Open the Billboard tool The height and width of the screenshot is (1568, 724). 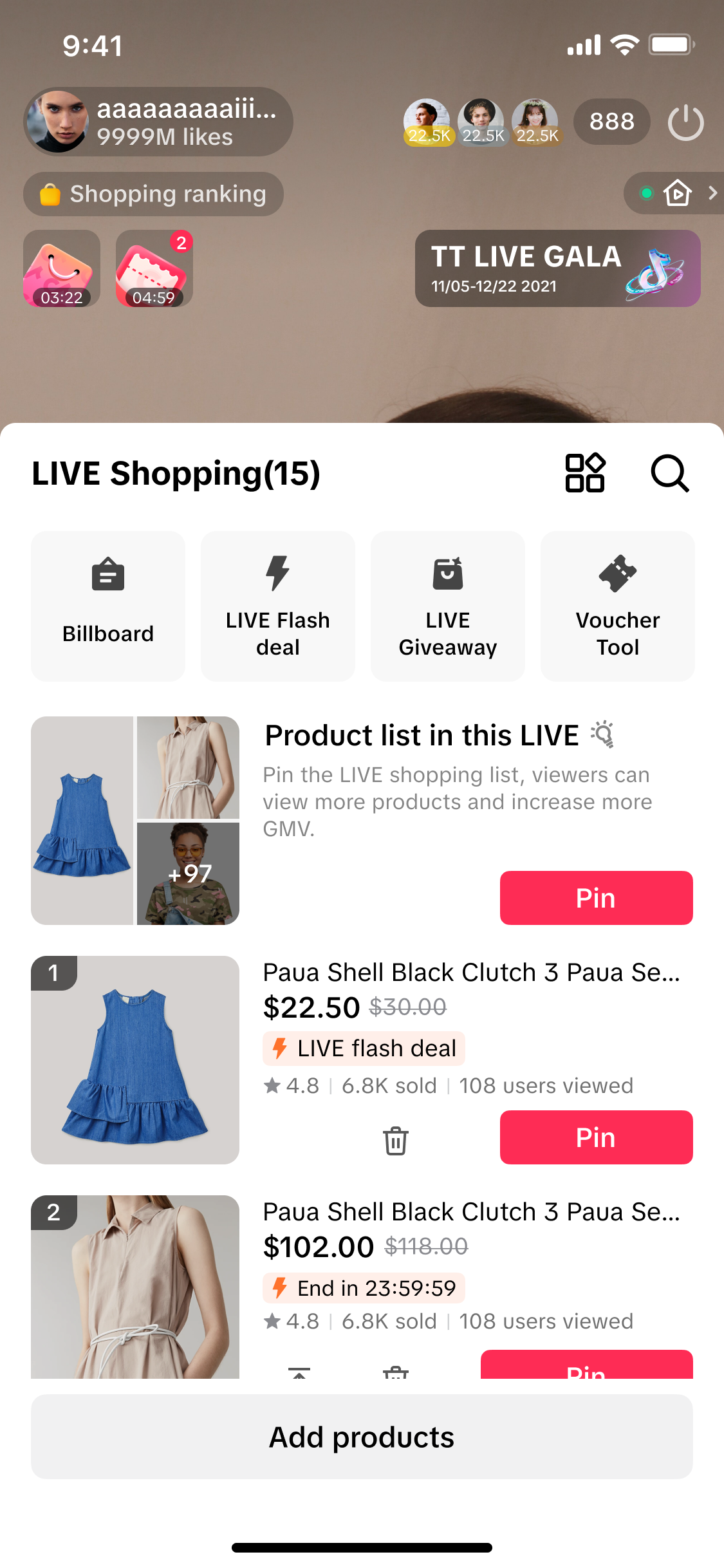[108, 606]
